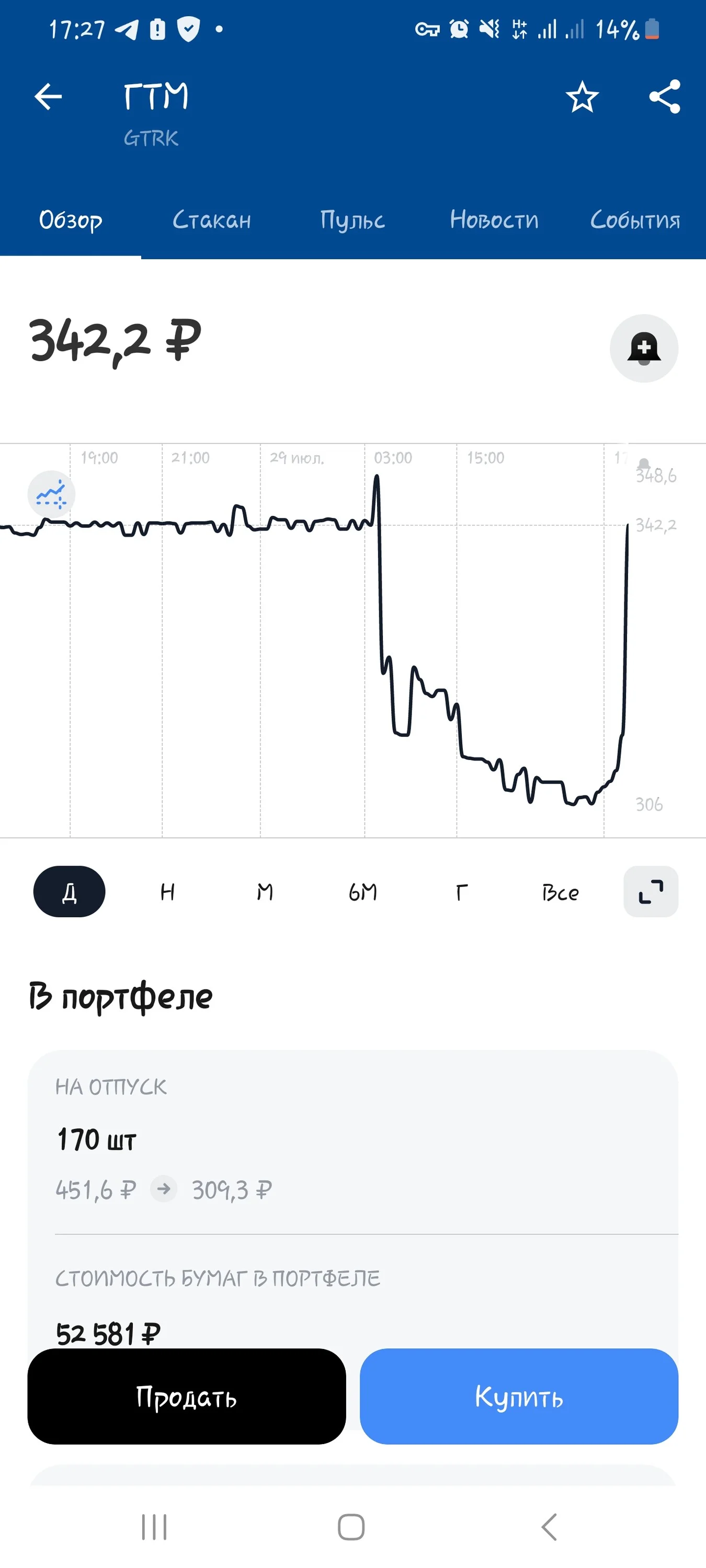Switch to the Стакан tab

pyautogui.click(x=211, y=220)
